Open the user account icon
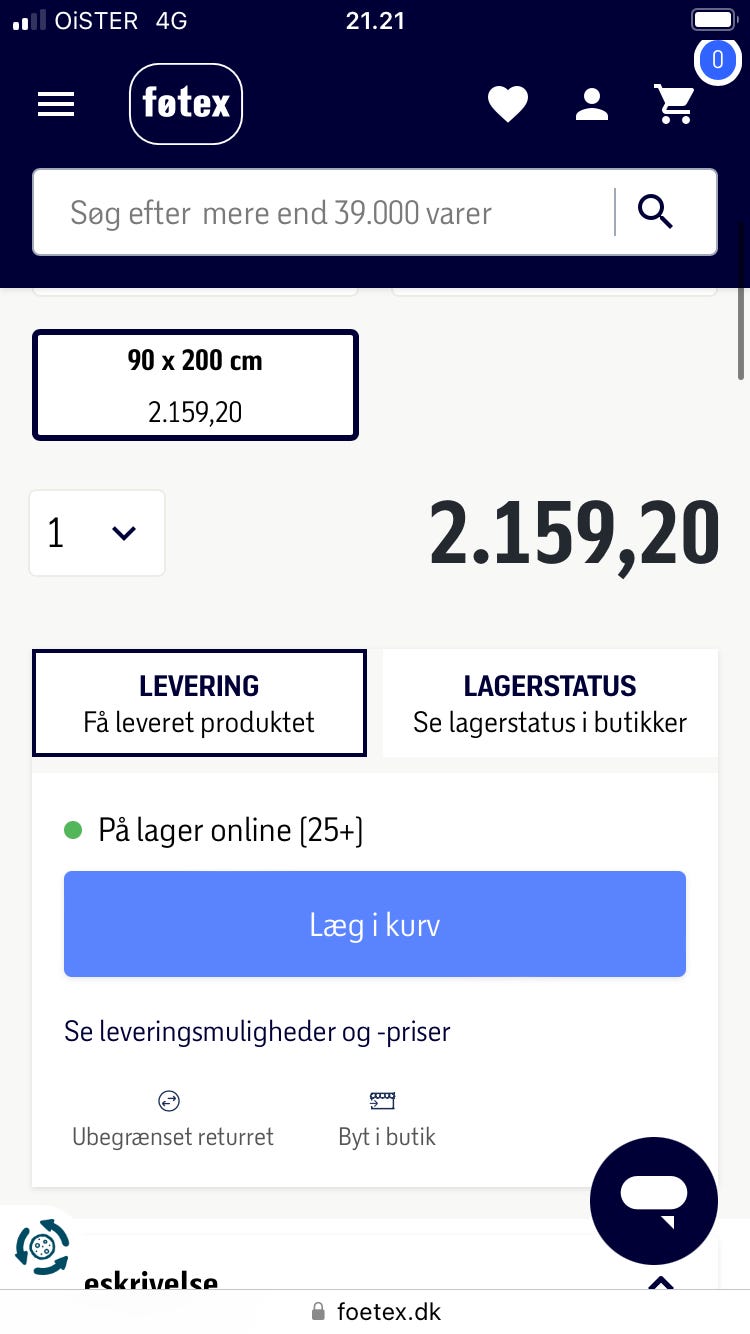 pos(592,104)
